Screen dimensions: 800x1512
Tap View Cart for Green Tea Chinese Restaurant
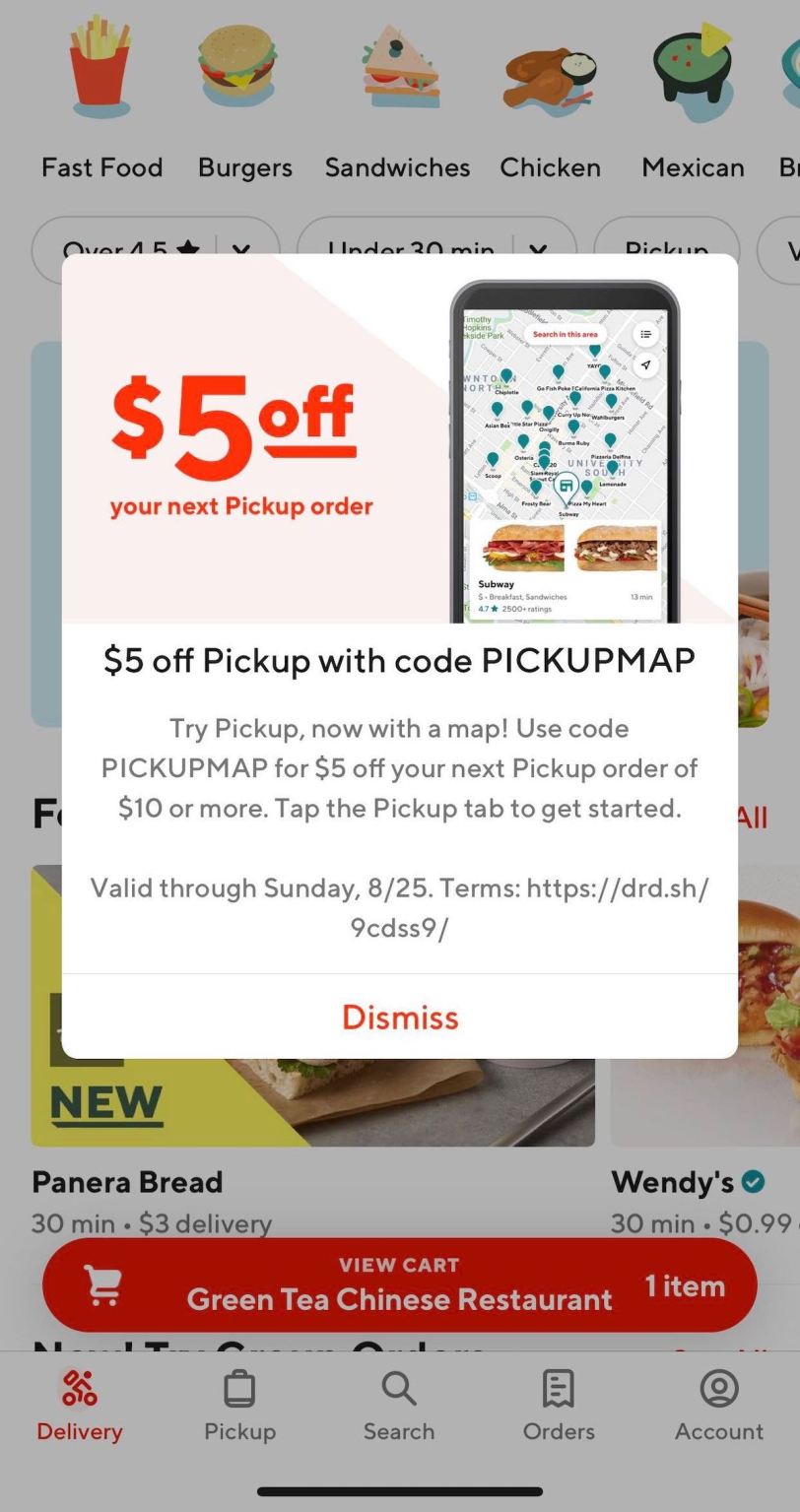coord(399,1283)
